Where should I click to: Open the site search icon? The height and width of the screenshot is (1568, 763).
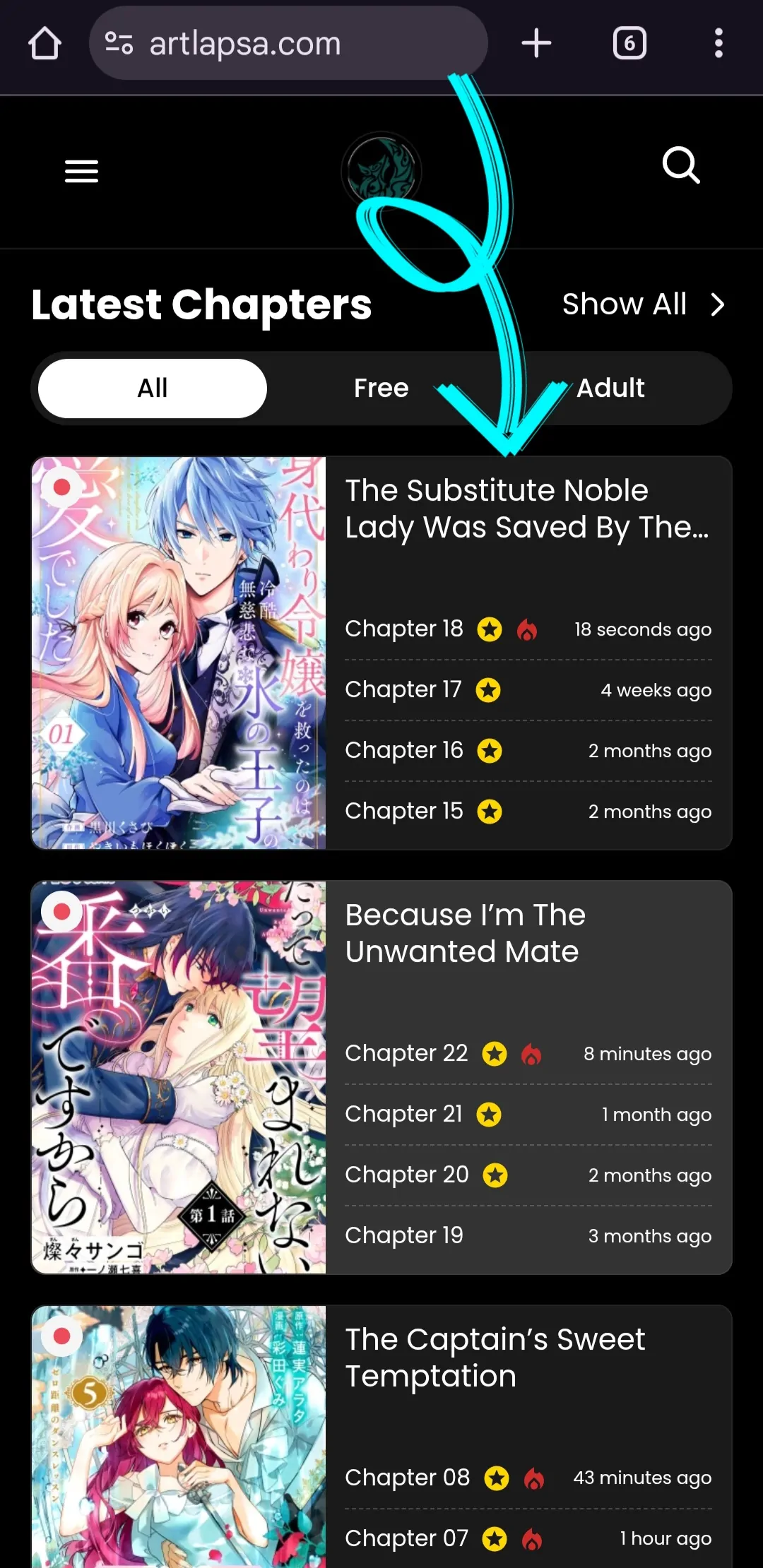[681, 165]
